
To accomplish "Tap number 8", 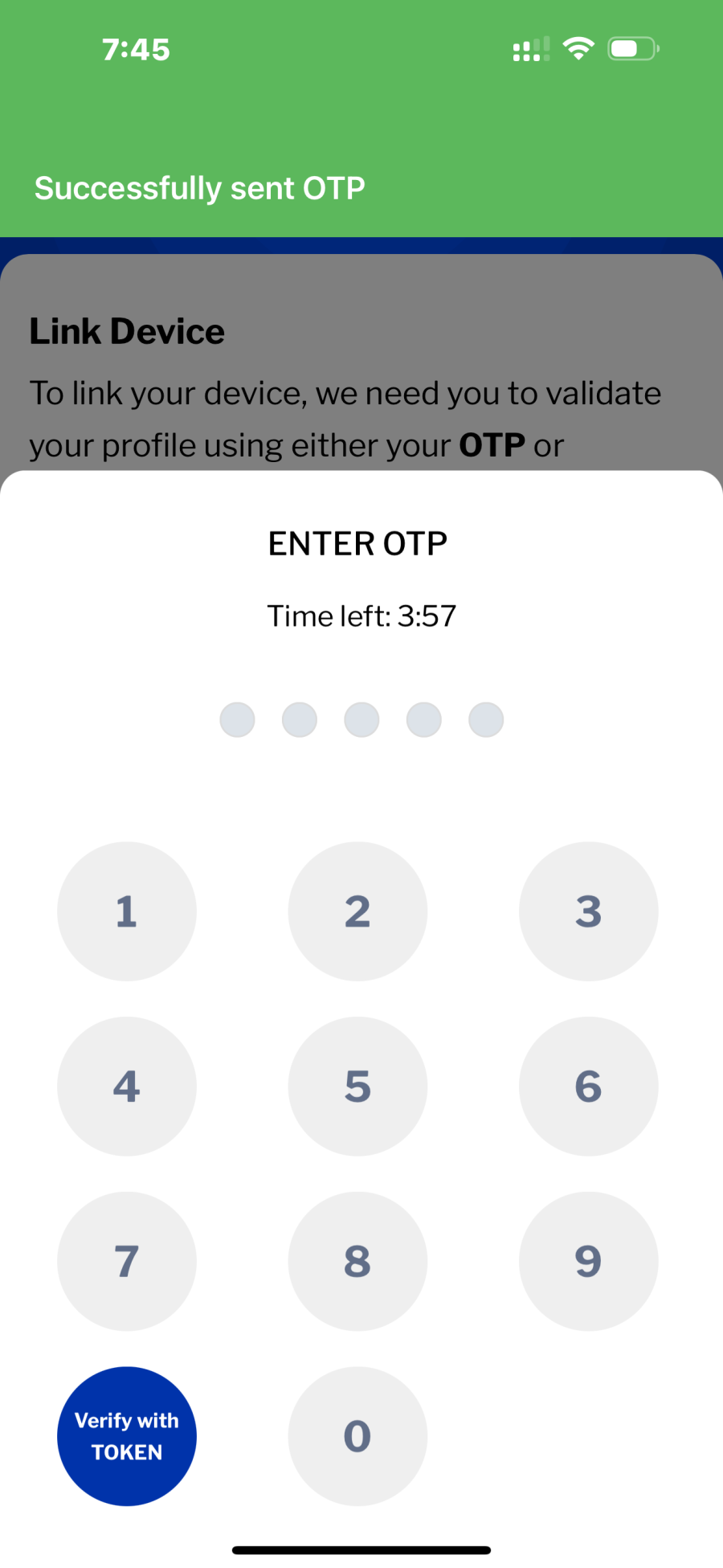I will click(x=357, y=1261).
